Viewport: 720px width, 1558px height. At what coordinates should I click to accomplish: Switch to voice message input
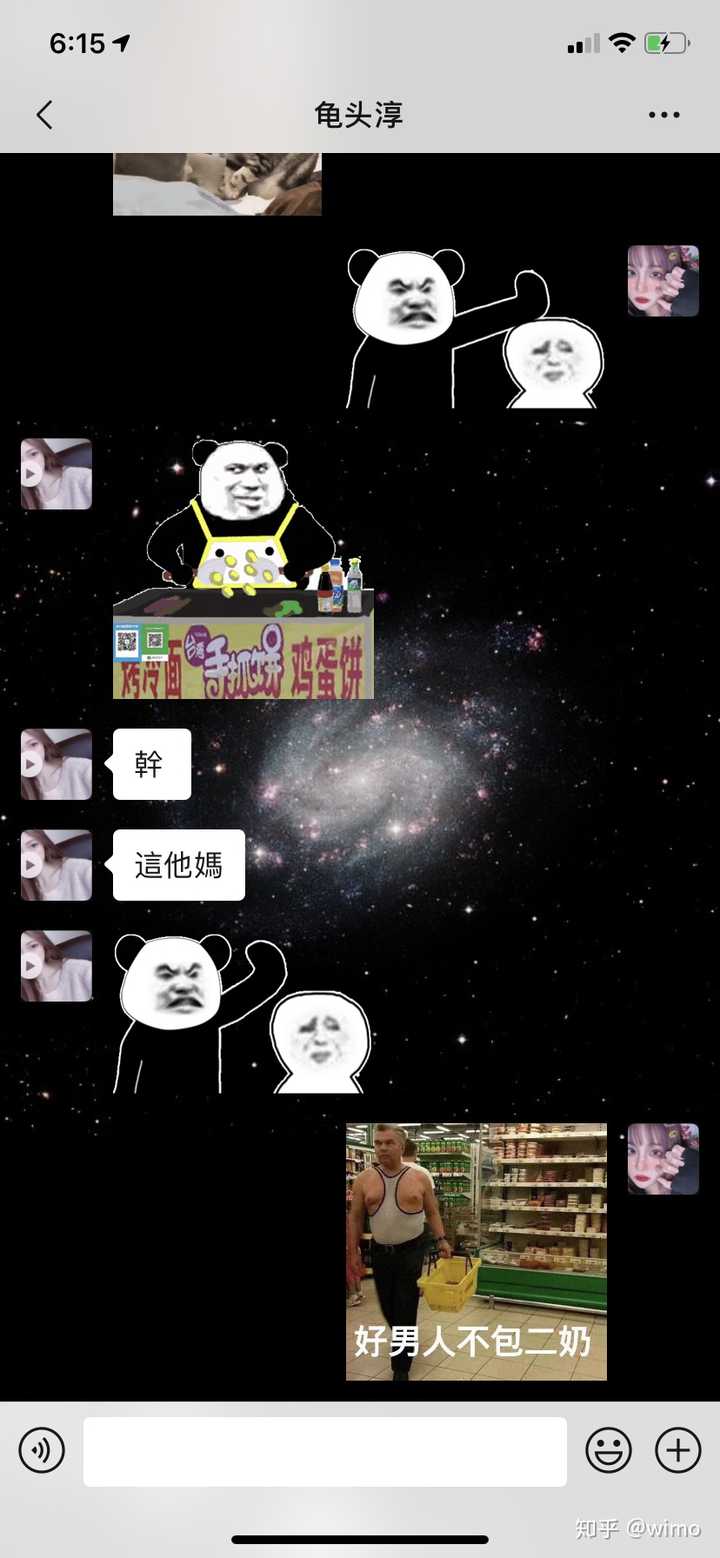[41, 1450]
